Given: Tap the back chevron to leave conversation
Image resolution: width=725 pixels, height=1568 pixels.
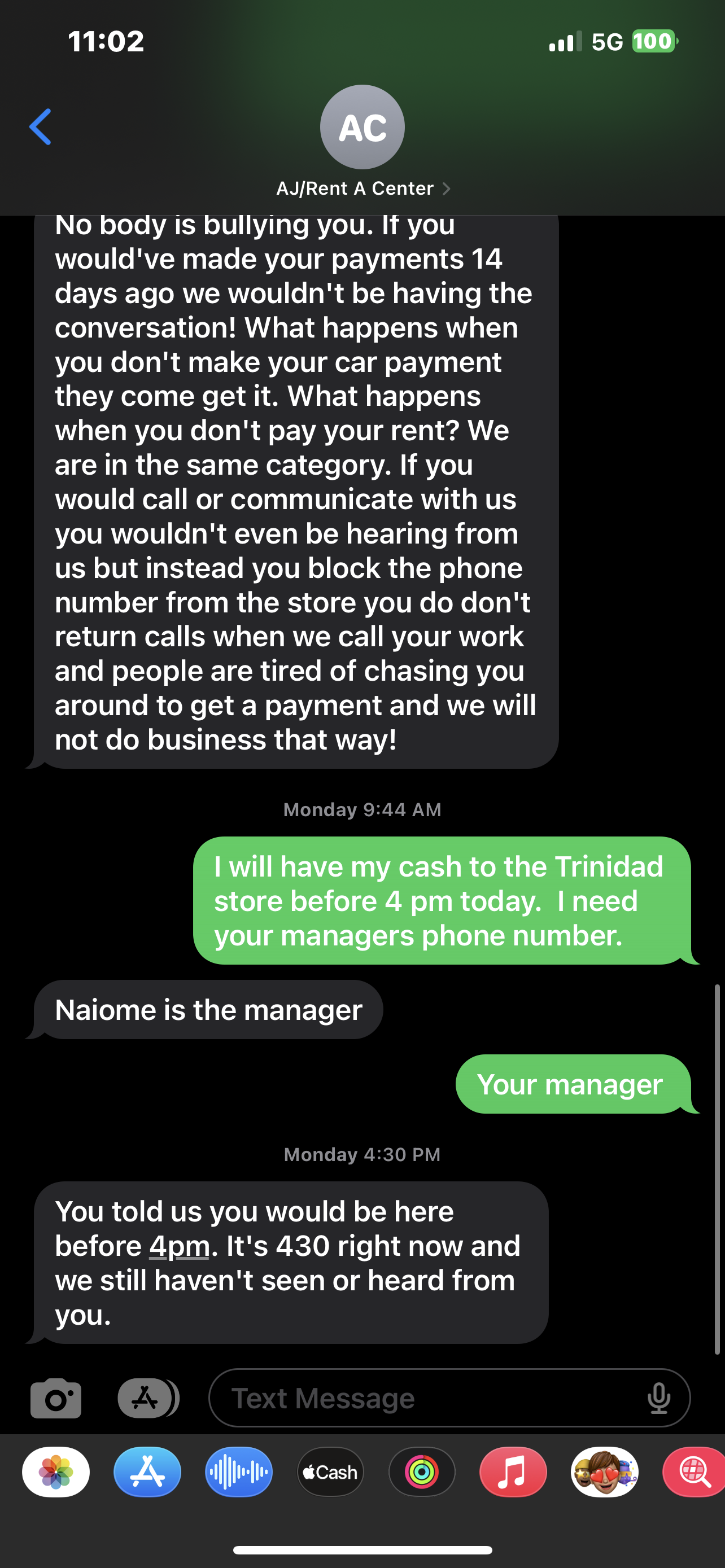Looking at the screenshot, I should [x=40, y=126].
